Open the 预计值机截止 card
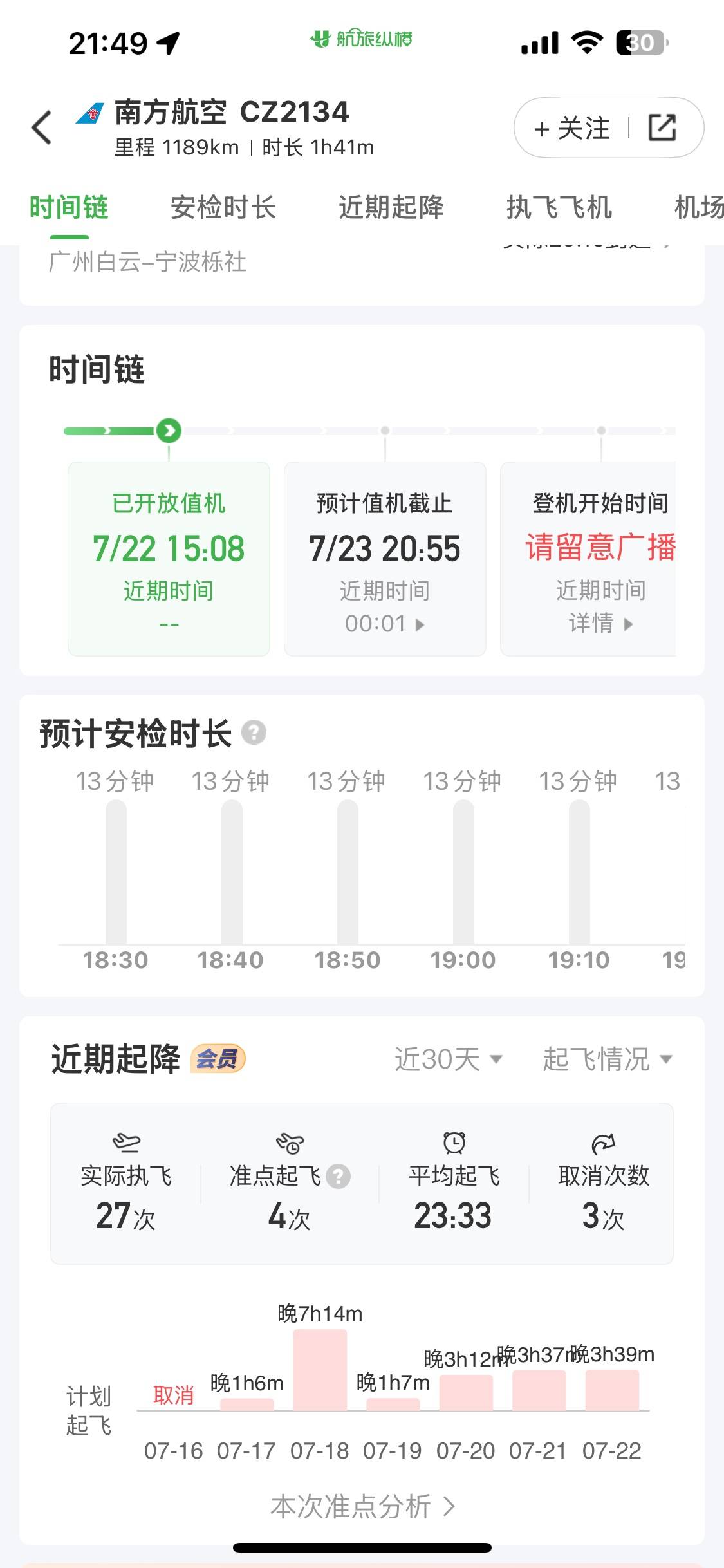This screenshot has width=724, height=1568. [385, 559]
